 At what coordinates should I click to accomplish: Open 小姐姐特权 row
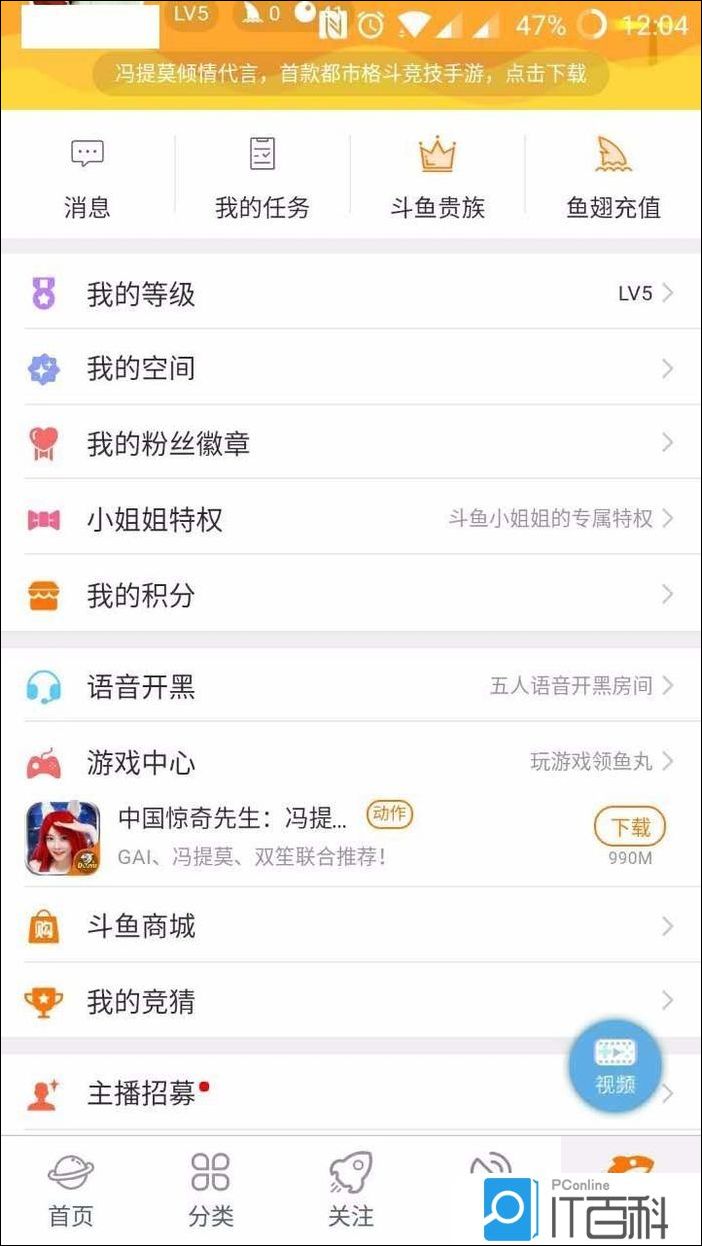(x=350, y=519)
